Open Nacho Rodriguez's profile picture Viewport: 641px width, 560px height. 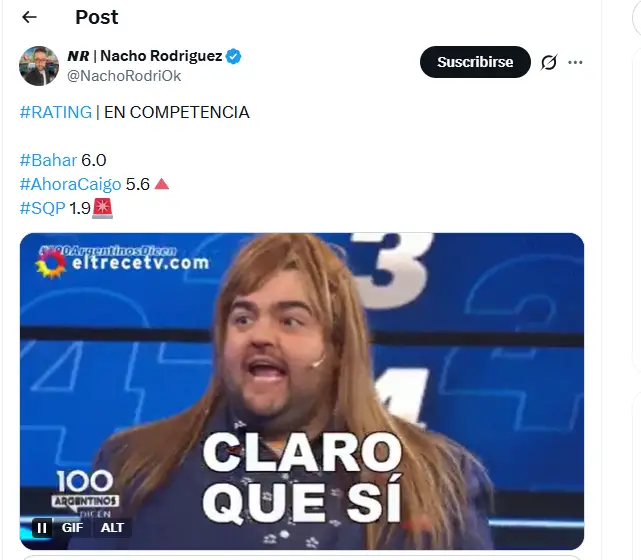coord(38,65)
